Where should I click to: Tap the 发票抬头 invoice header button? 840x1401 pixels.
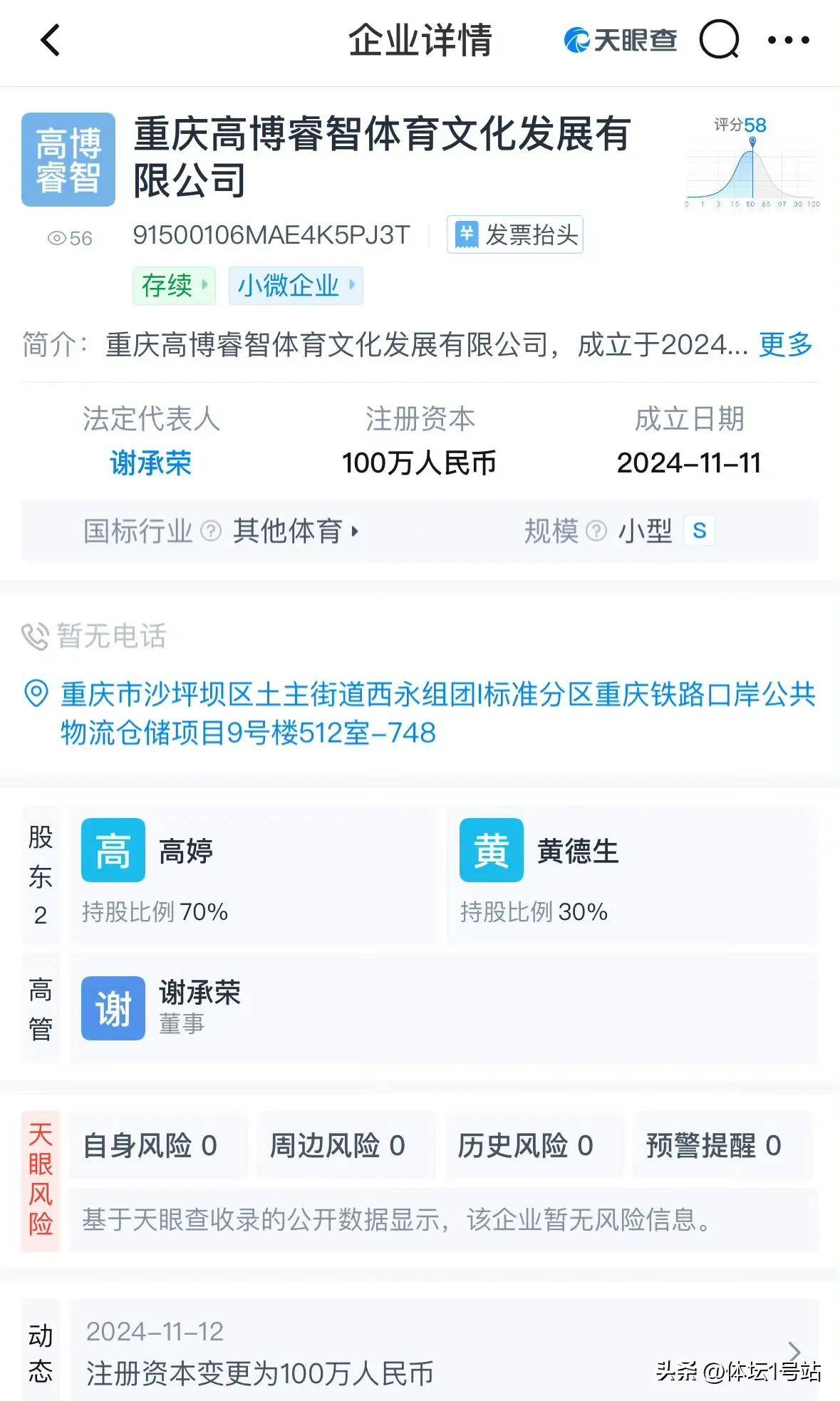pyautogui.click(x=515, y=234)
